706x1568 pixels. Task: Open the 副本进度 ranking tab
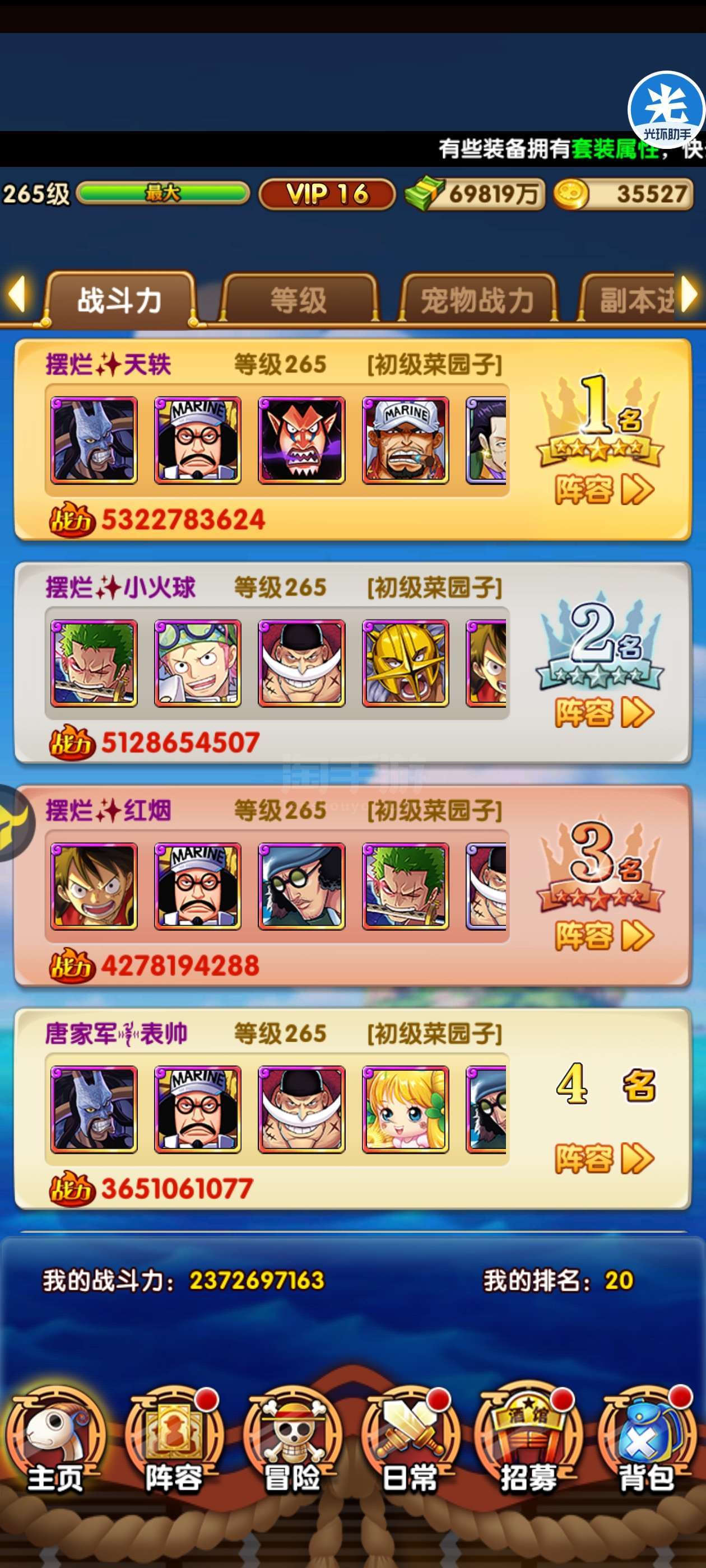tap(634, 300)
